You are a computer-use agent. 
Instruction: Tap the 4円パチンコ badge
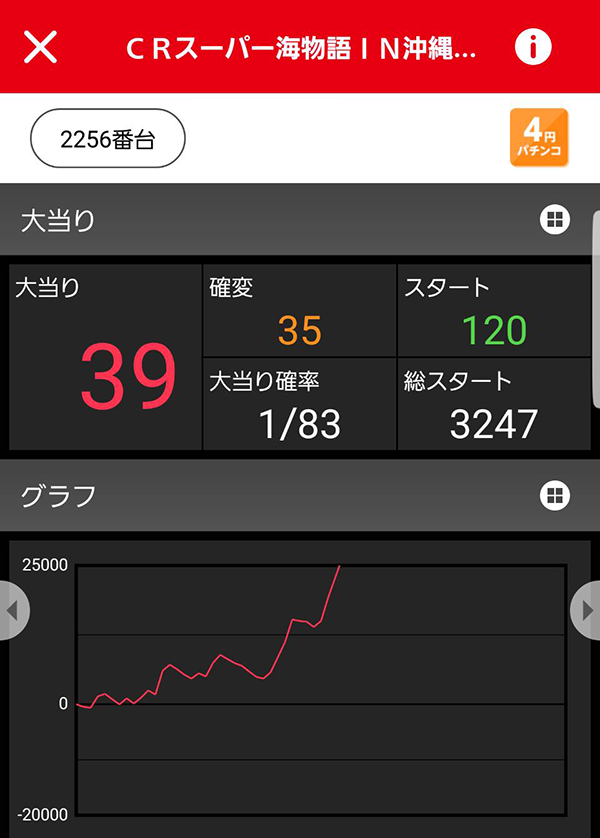click(539, 138)
